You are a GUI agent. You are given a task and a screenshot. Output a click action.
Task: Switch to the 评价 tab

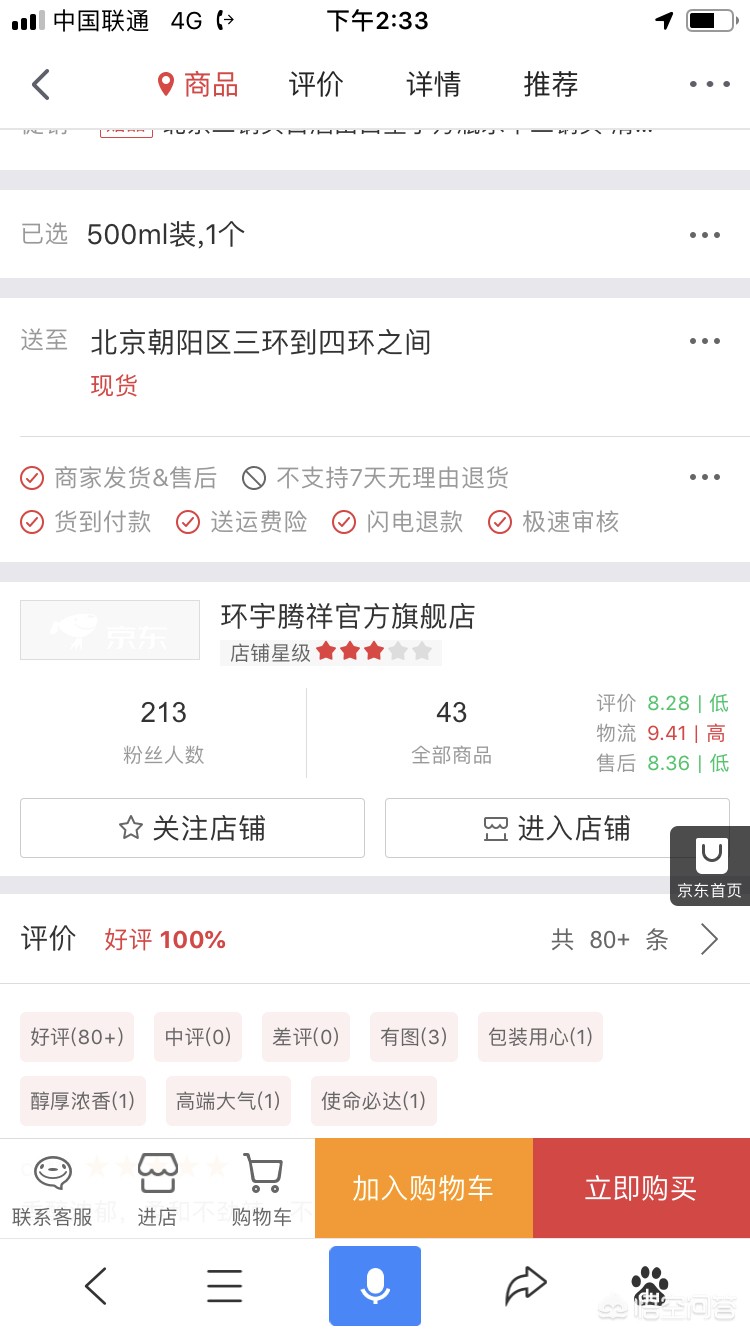[316, 85]
